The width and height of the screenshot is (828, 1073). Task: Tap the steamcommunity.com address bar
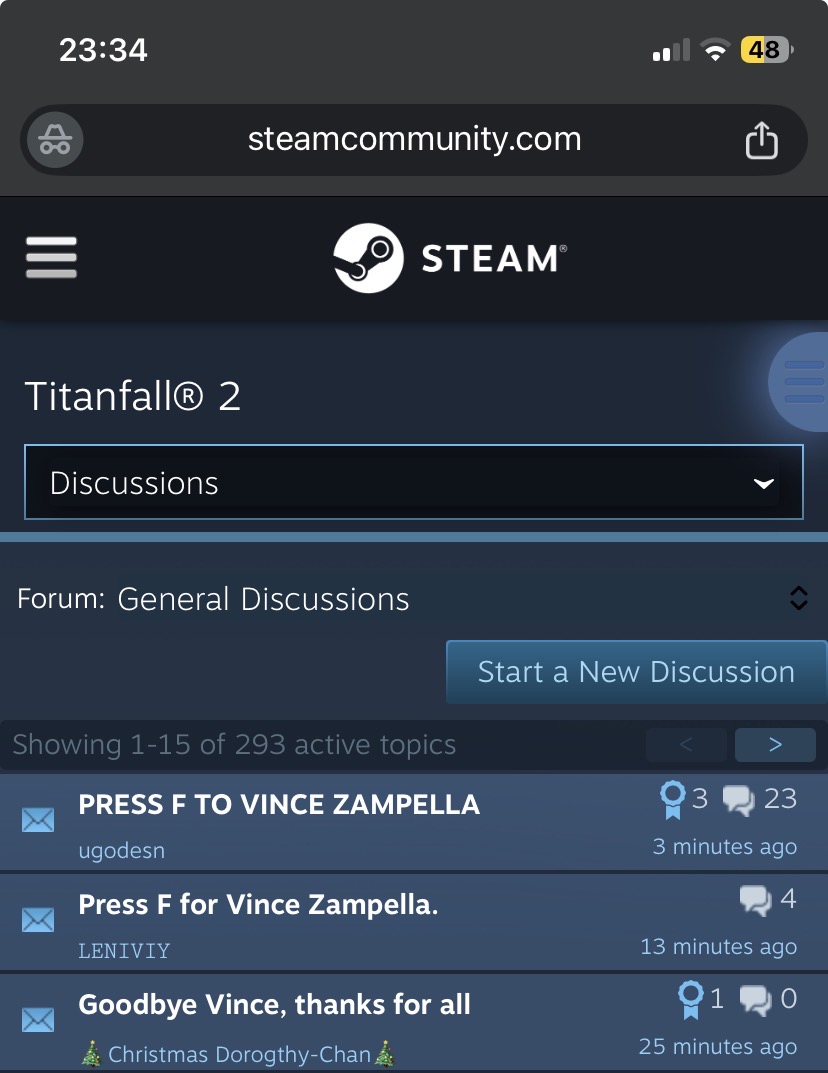coord(414,140)
